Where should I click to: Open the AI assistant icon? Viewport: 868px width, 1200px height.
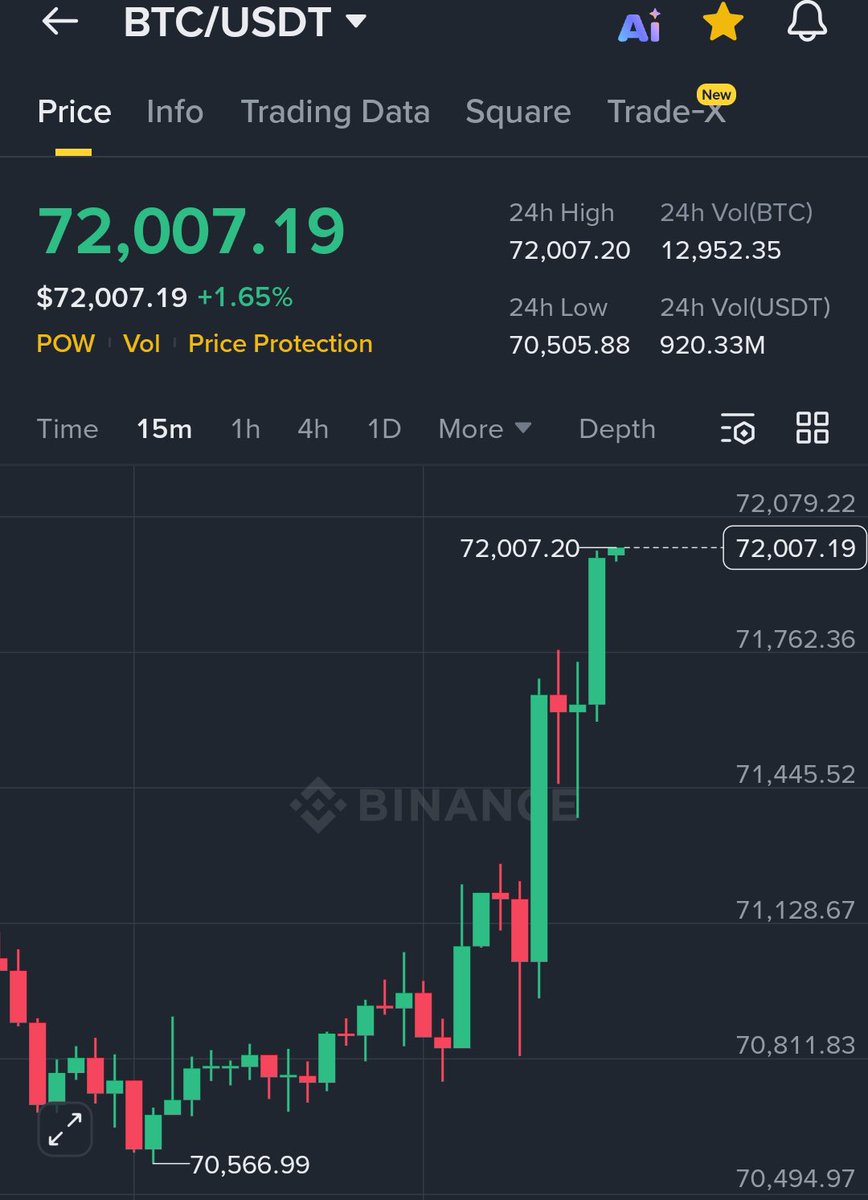(x=639, y=25)
